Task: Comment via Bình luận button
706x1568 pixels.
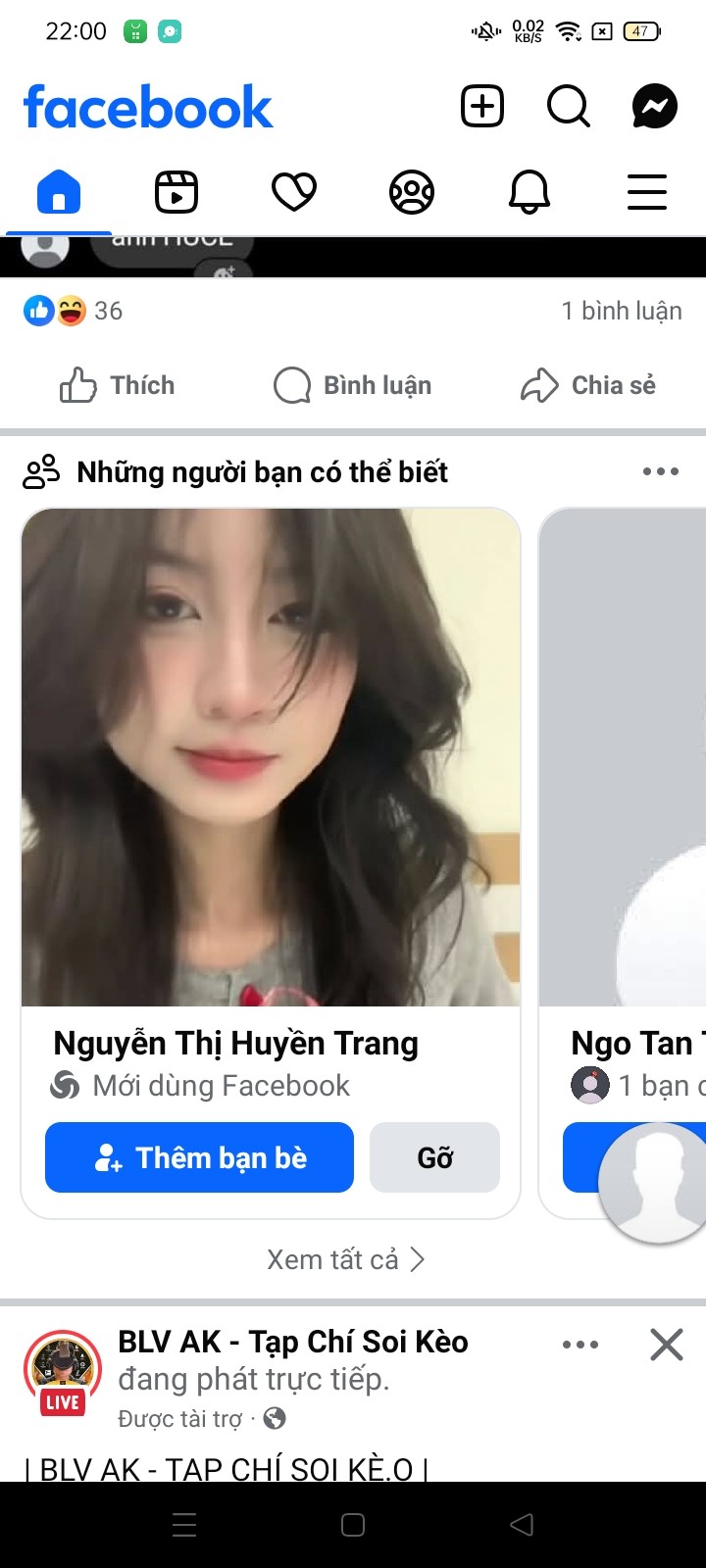Action: click(x=353, y=385)
